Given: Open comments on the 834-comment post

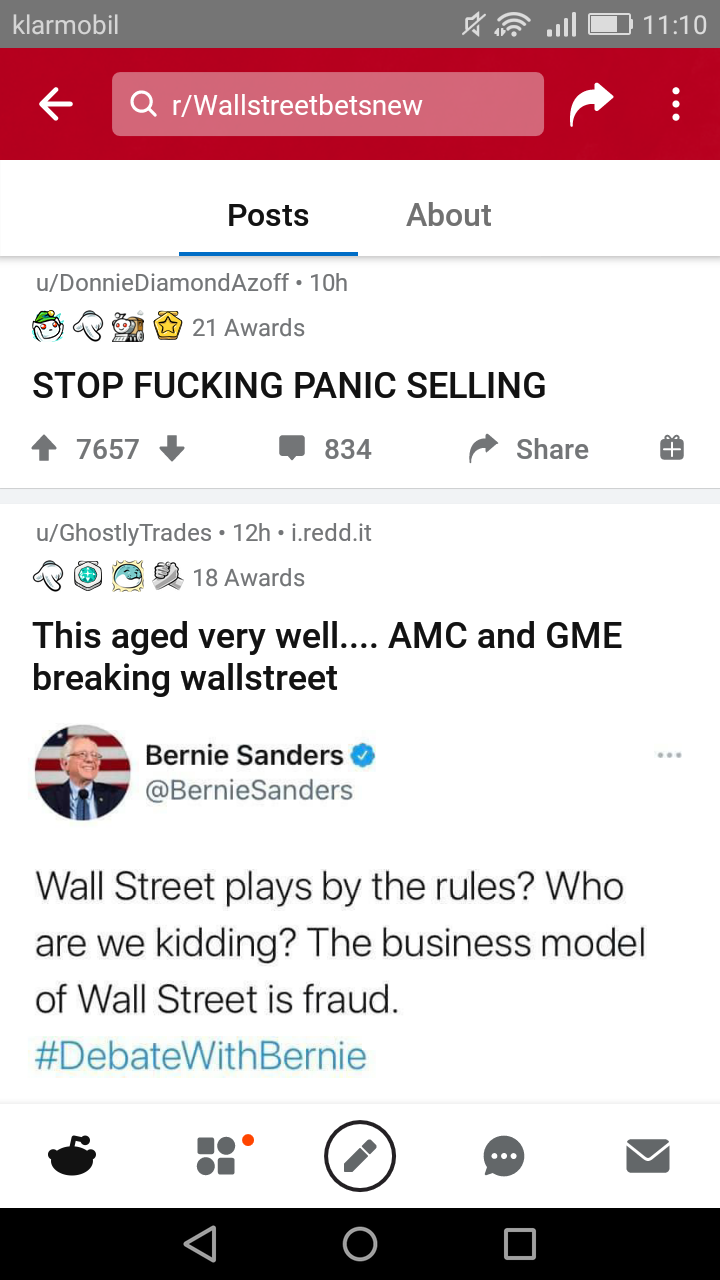Looking at the screenshot, I should point(325,449).
